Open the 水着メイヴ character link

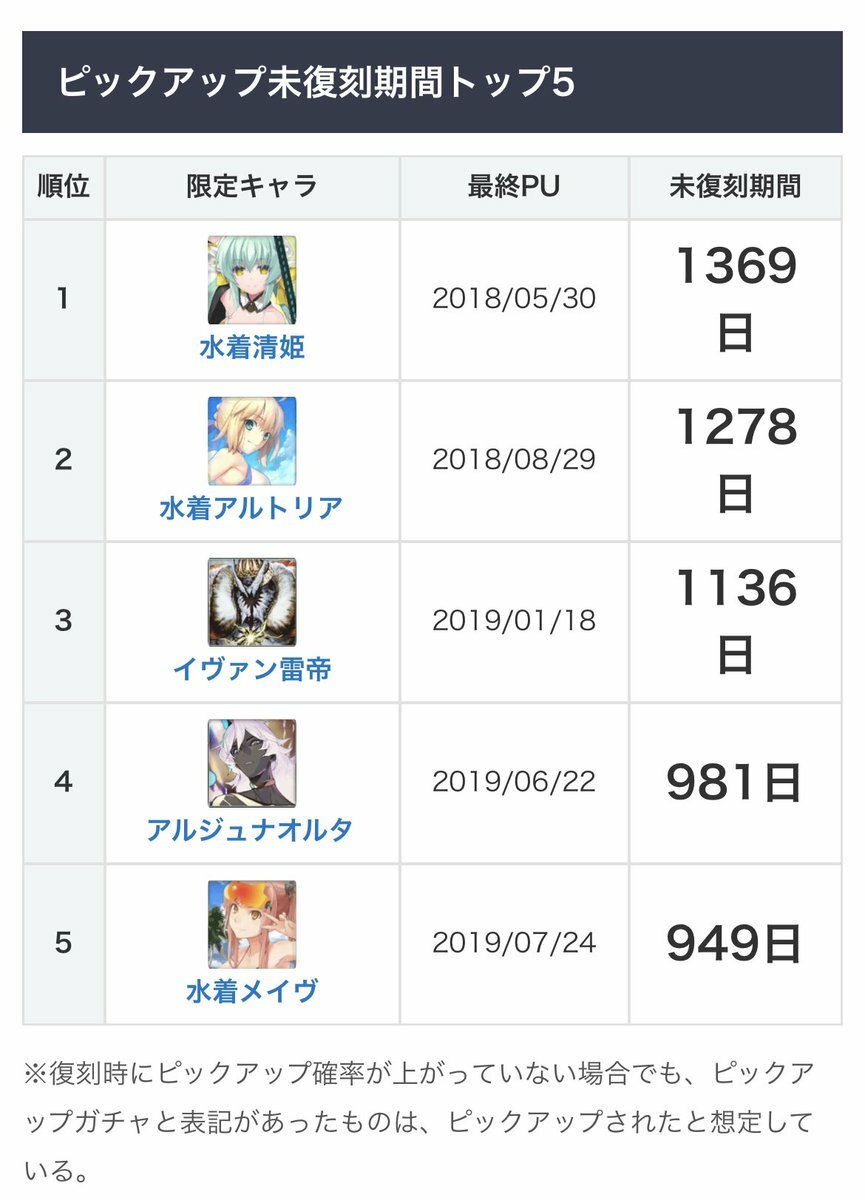point(252,991)
